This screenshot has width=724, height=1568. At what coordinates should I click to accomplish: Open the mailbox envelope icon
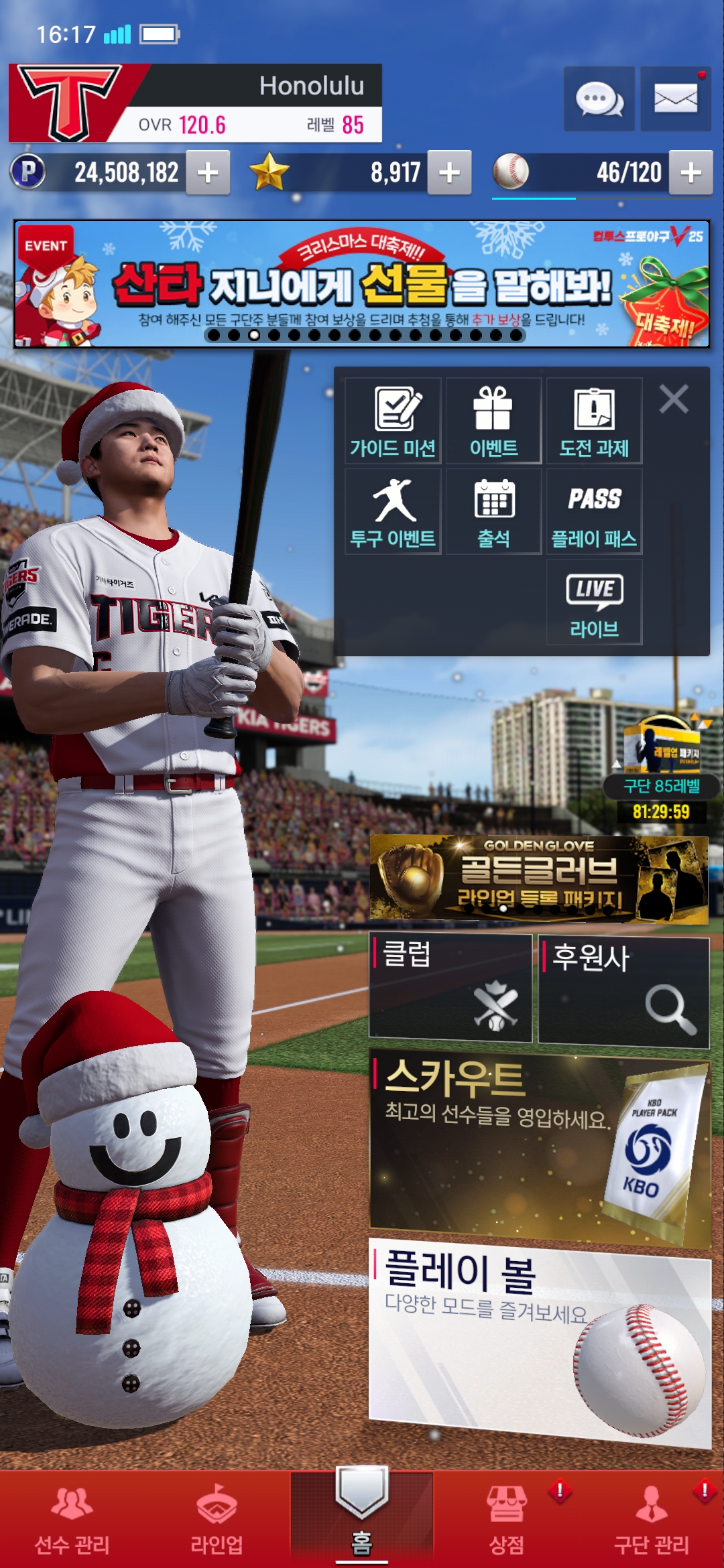click(675, 99)
